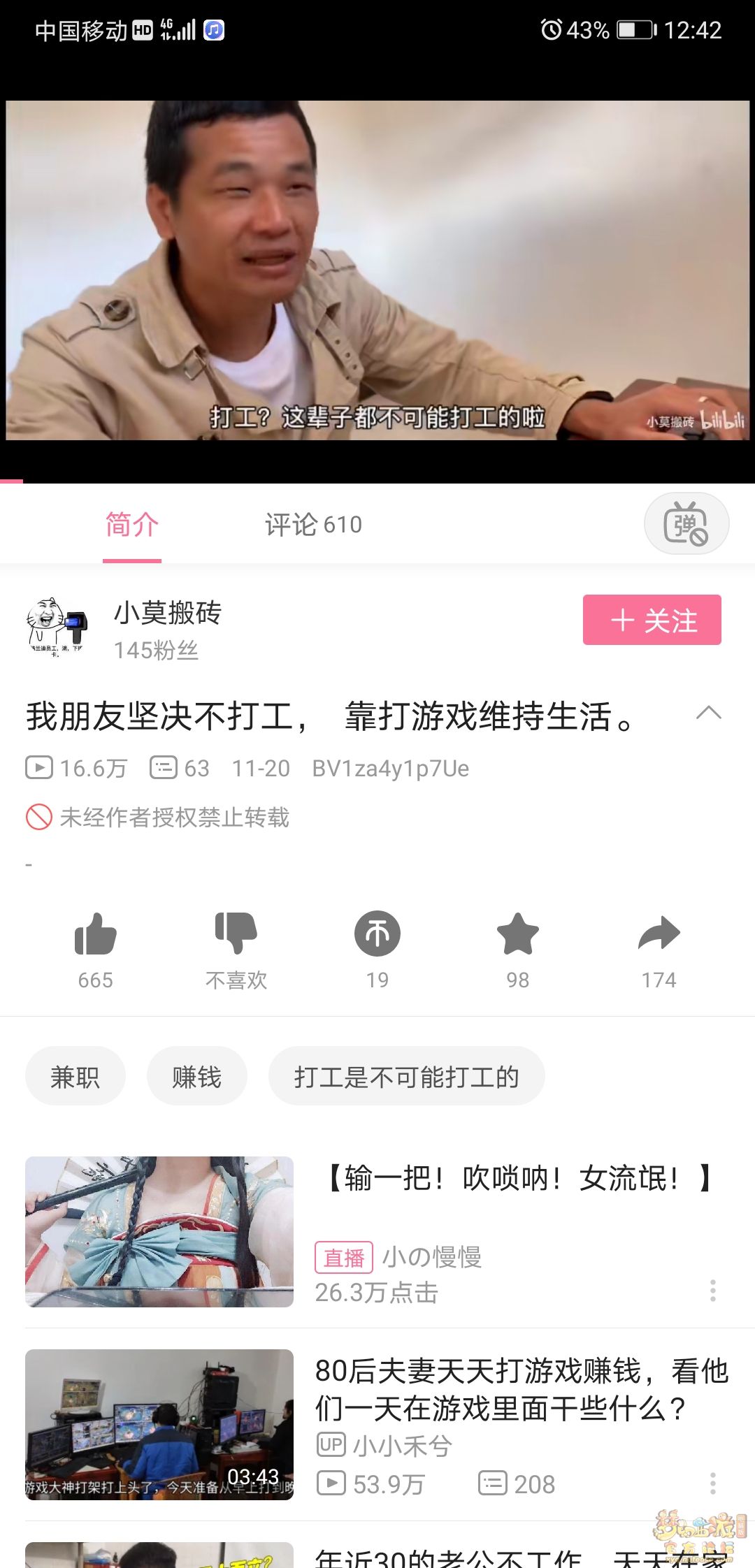Viewport: 755px width, 1568px height.
Task: Share this video
Action: (x=659, y=934)
